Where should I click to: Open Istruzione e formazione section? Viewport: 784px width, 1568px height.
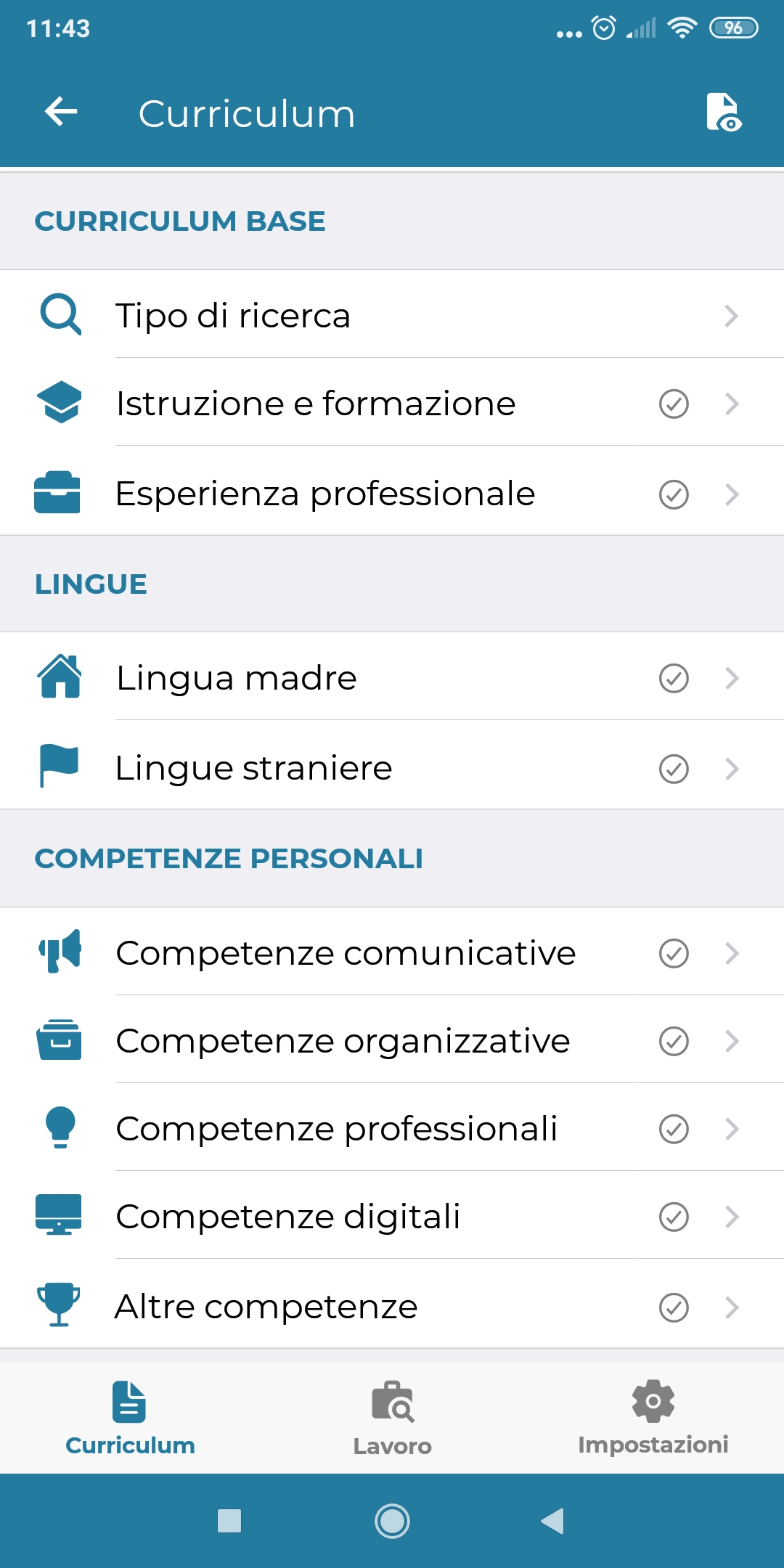coord(392,402)
